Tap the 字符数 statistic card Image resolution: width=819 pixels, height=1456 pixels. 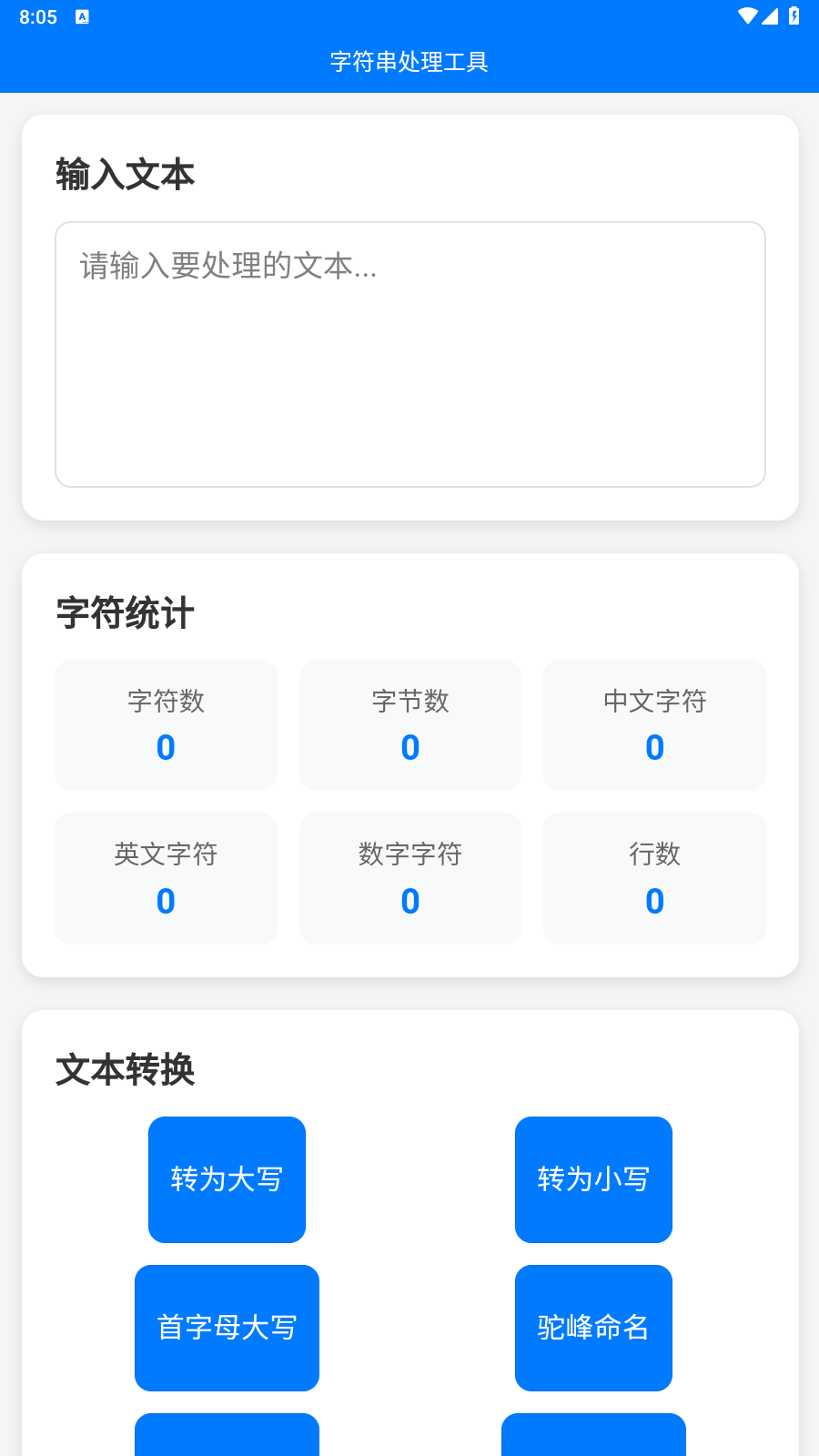(x=165, y=724)
